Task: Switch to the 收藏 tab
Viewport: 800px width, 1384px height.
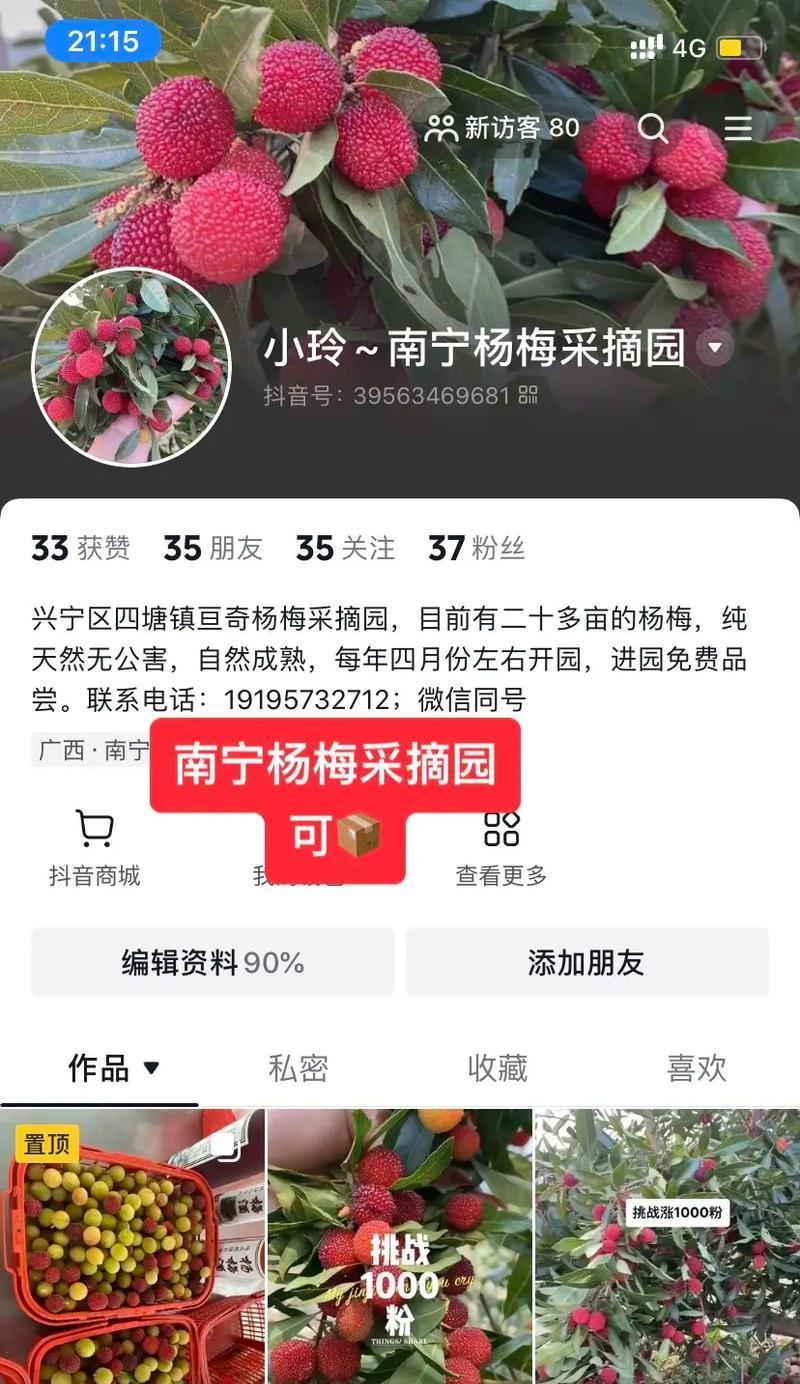Action: [497, 1068]
